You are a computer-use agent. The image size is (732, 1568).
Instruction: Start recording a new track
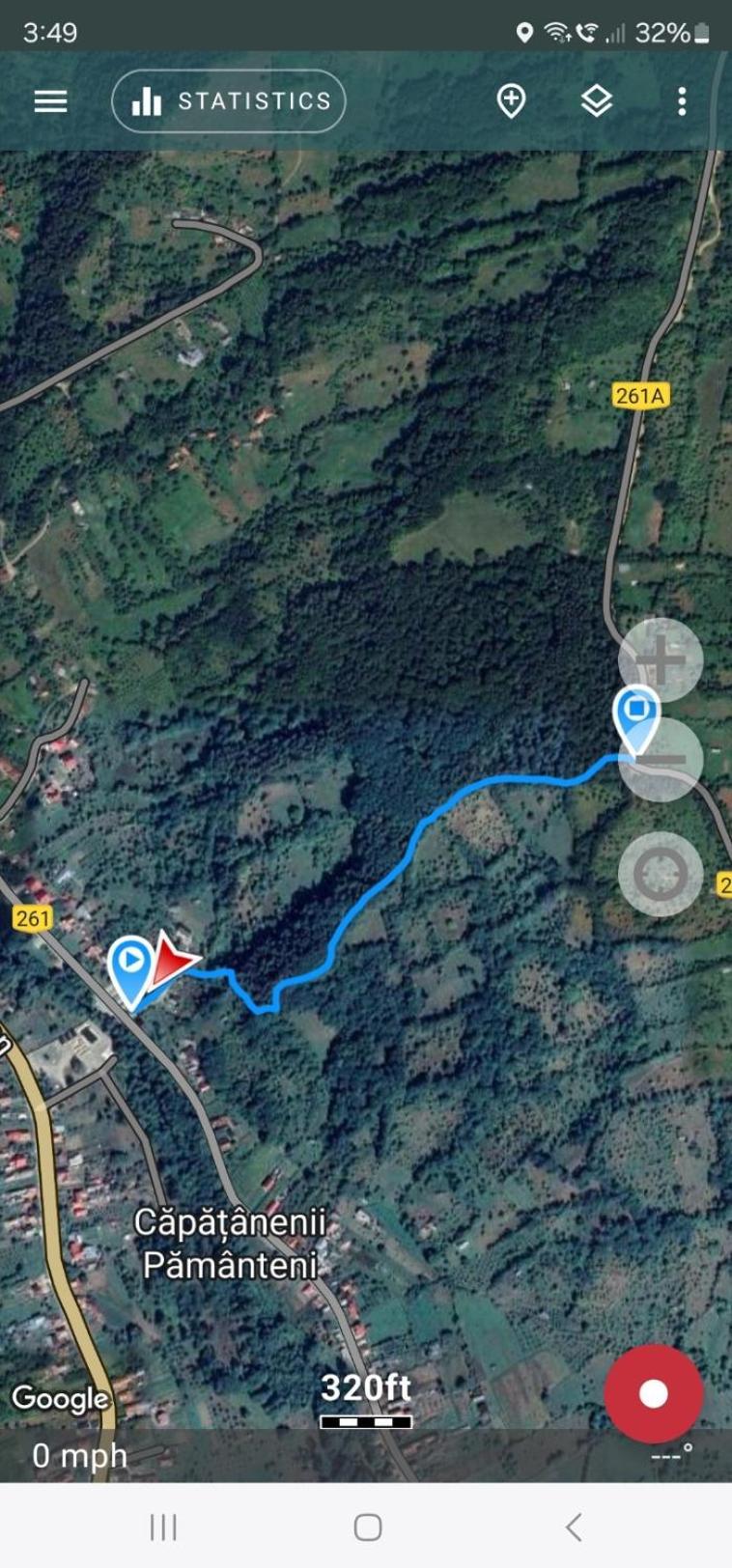click(654, 1393)
